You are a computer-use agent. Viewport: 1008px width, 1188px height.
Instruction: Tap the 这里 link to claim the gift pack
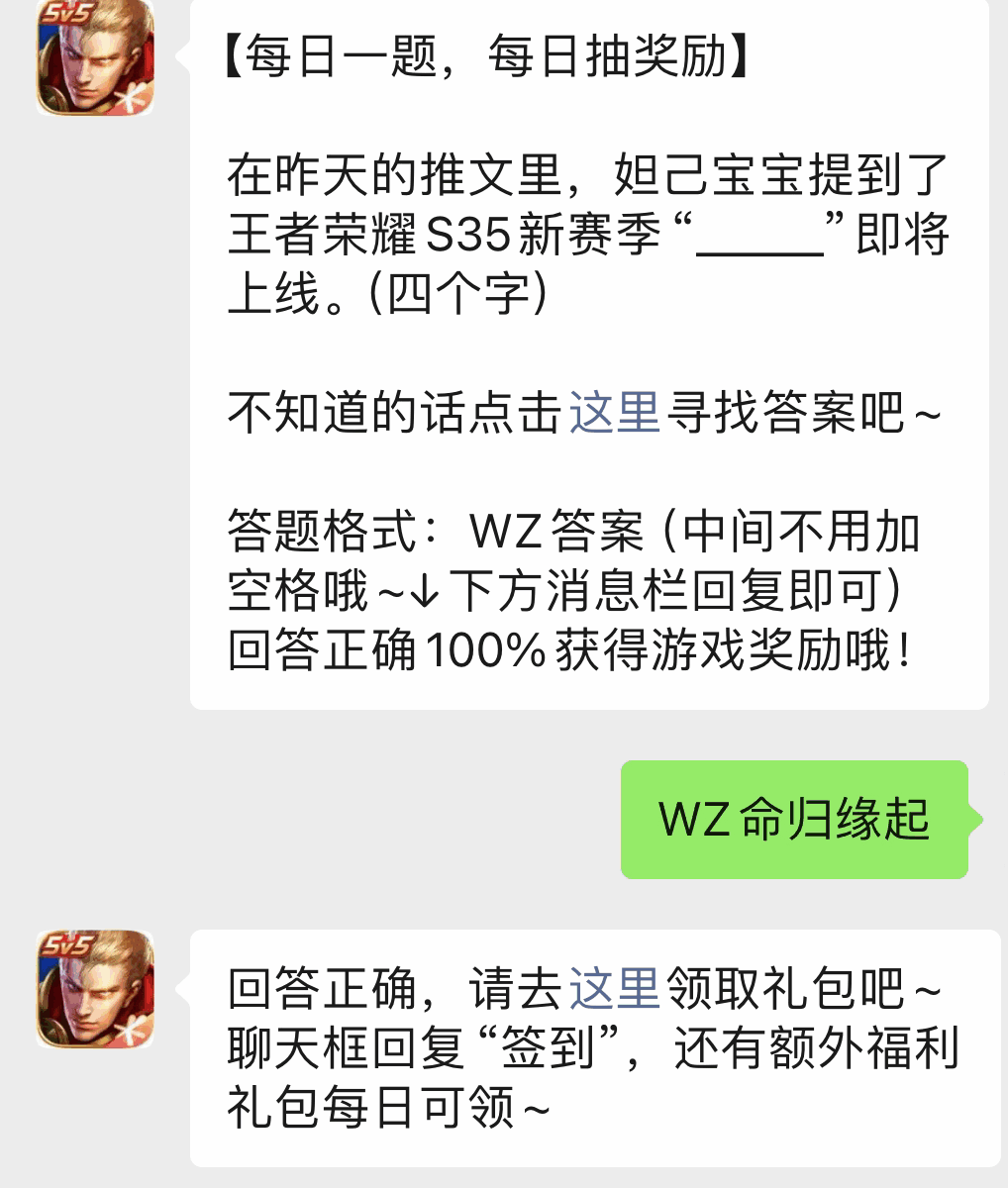[614, 988]
